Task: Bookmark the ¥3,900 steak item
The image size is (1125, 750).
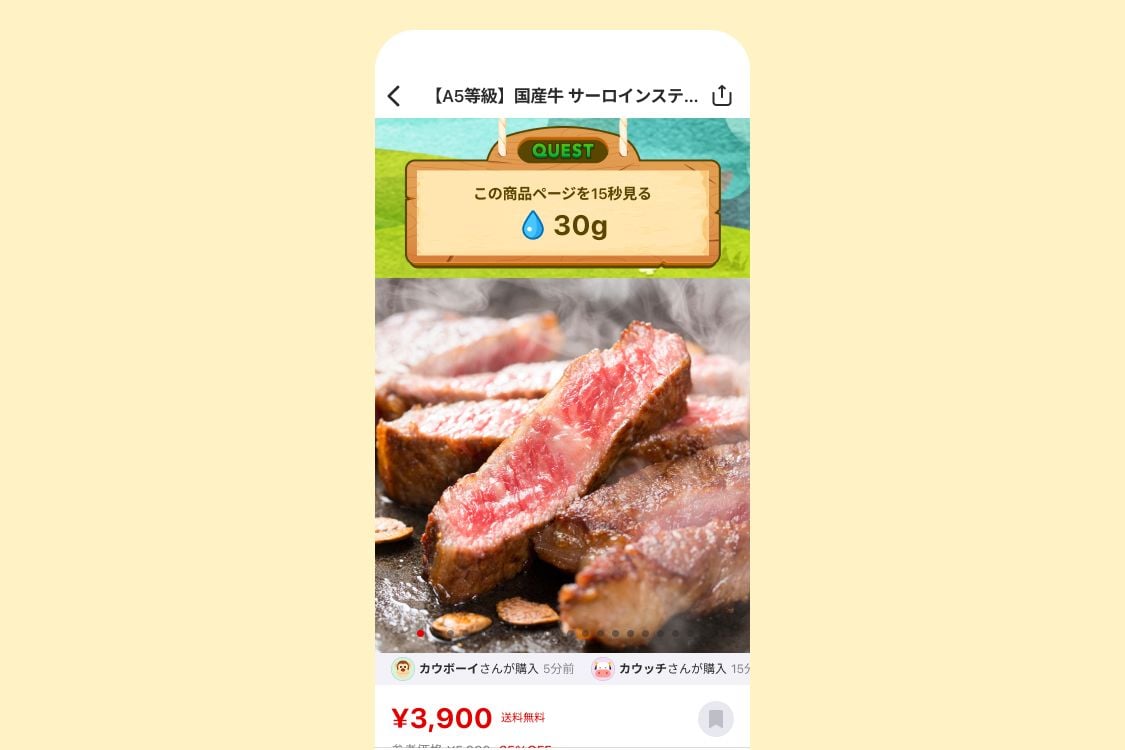Action: tap(715, 719)
